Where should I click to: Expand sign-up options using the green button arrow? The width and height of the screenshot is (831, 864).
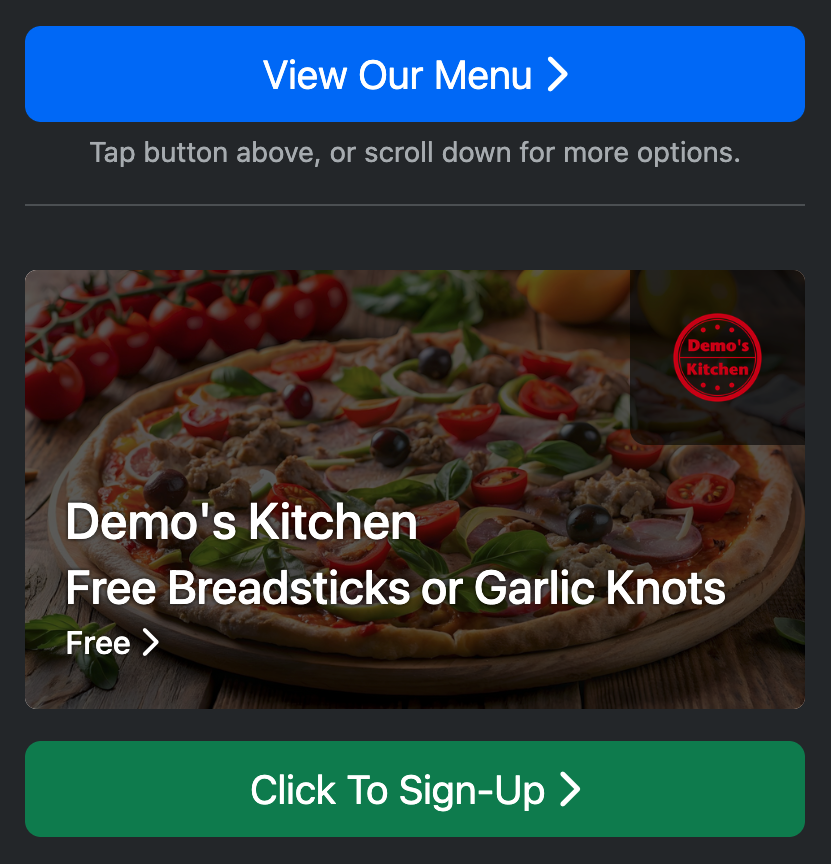click(570, 789)
